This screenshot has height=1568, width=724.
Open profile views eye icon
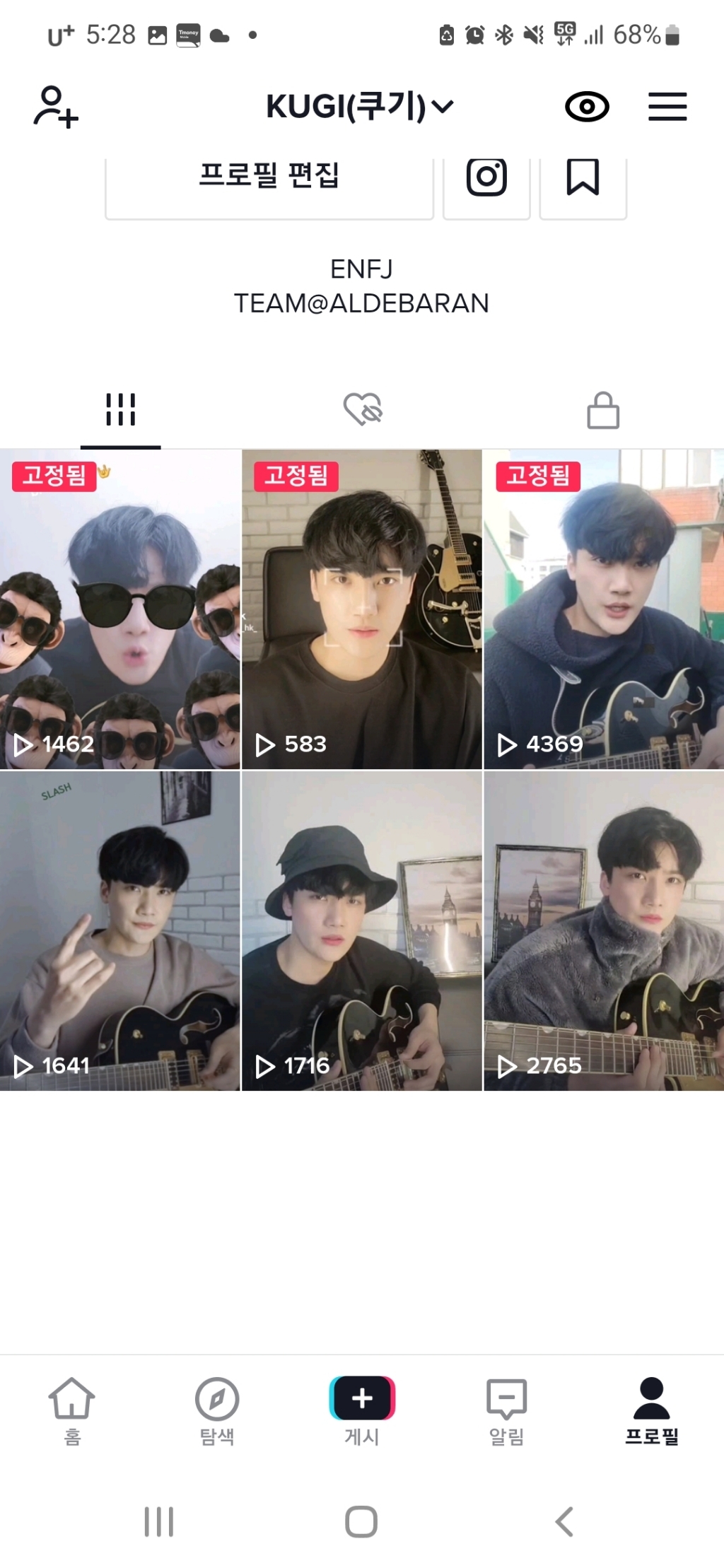point(586,107)
